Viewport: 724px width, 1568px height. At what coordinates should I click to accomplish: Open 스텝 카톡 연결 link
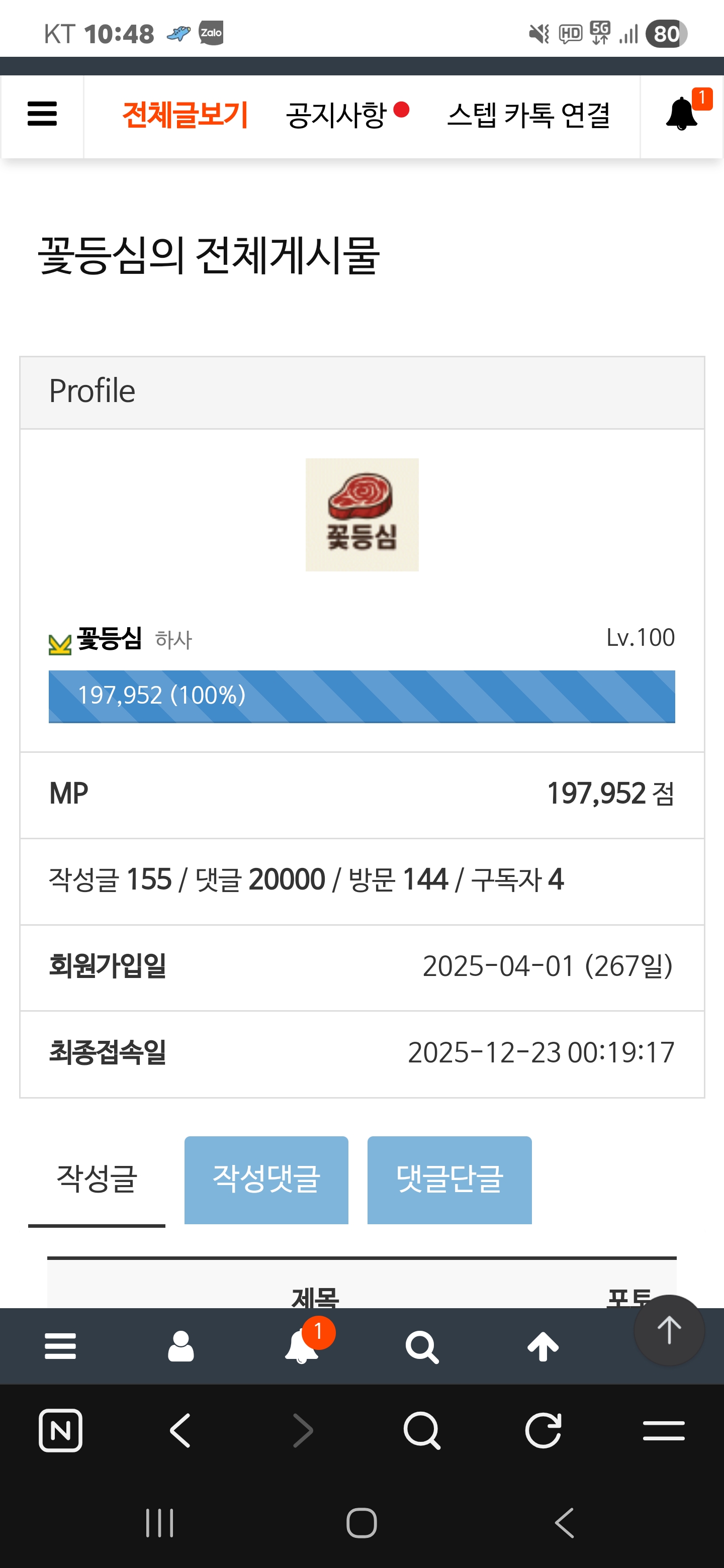point(528,115)
